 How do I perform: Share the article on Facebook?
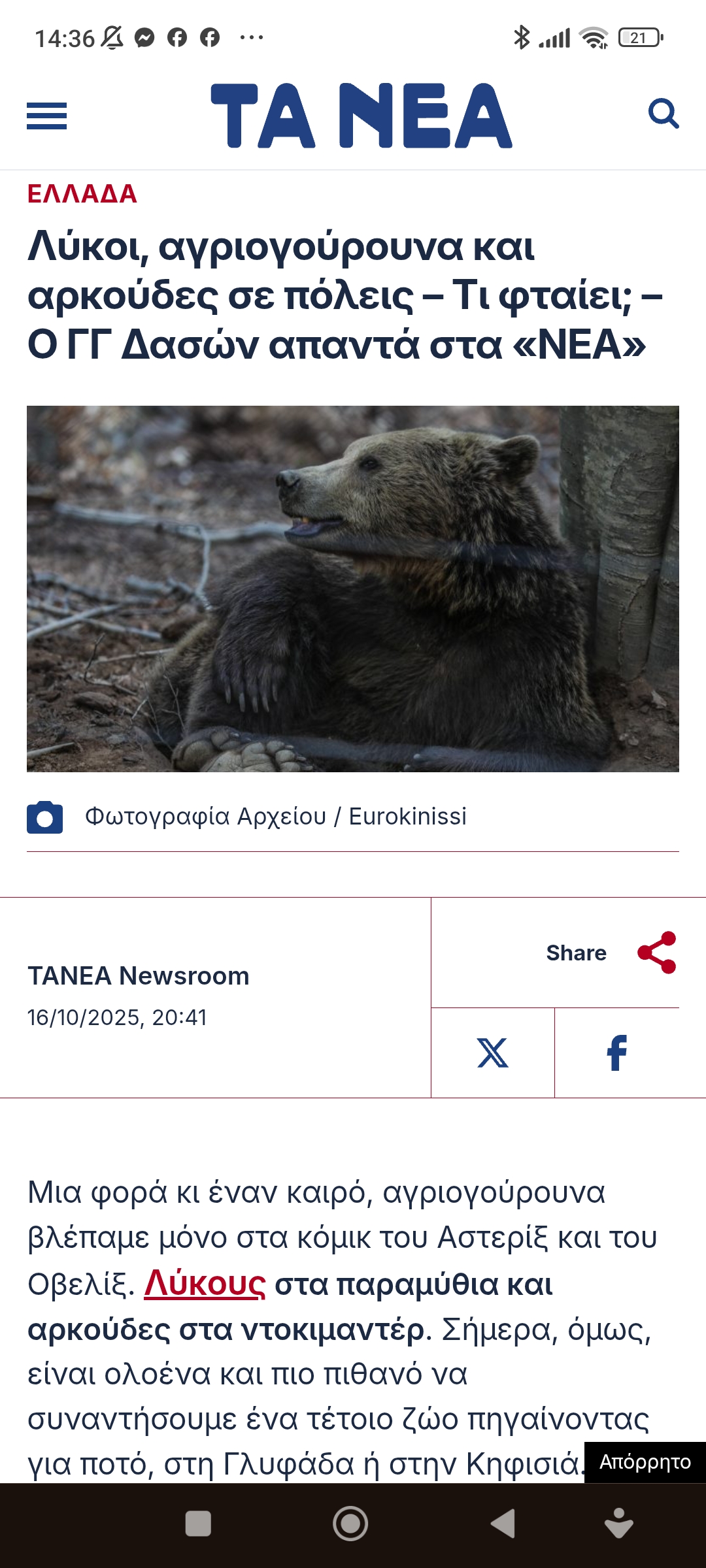(616, 1053)
